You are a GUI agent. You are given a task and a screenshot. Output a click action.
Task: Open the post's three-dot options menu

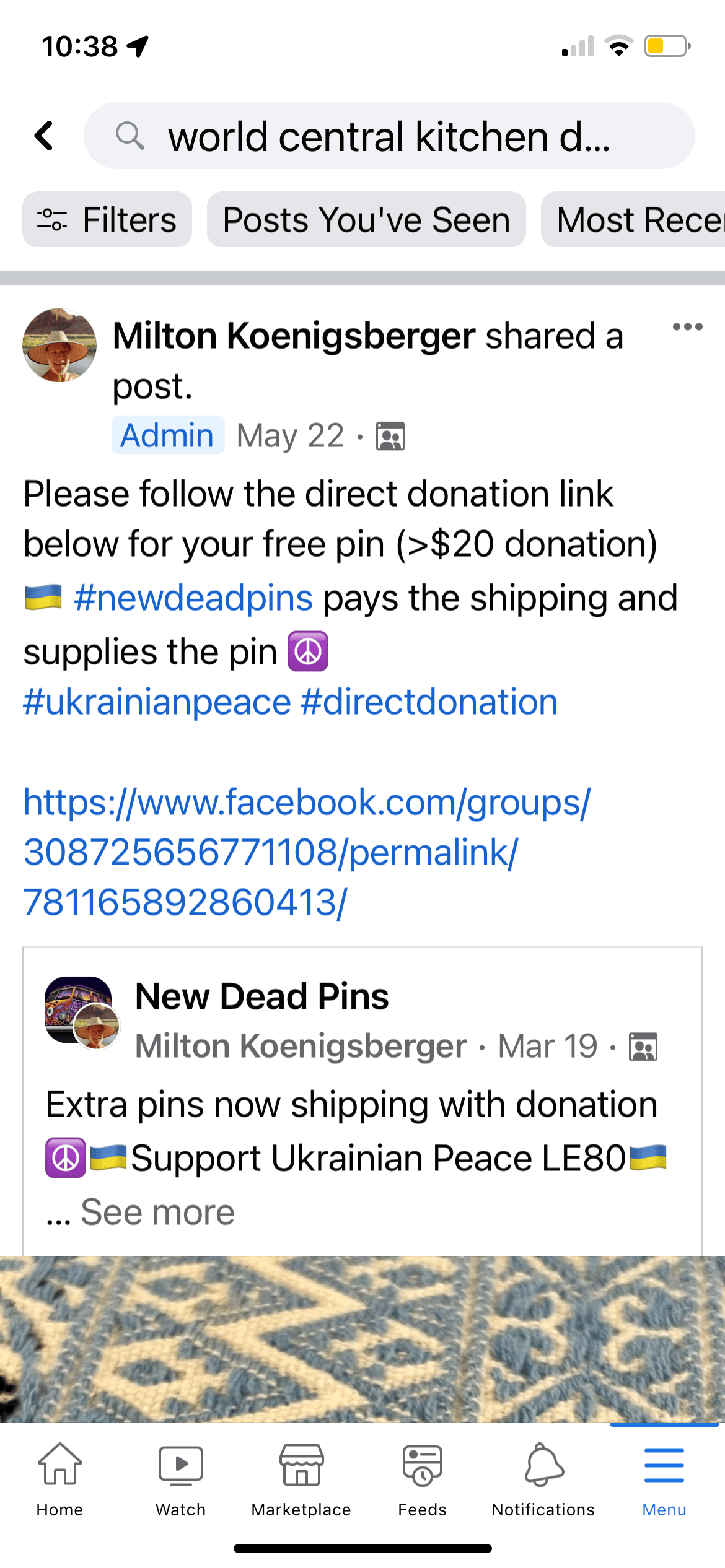coord(687,327)
